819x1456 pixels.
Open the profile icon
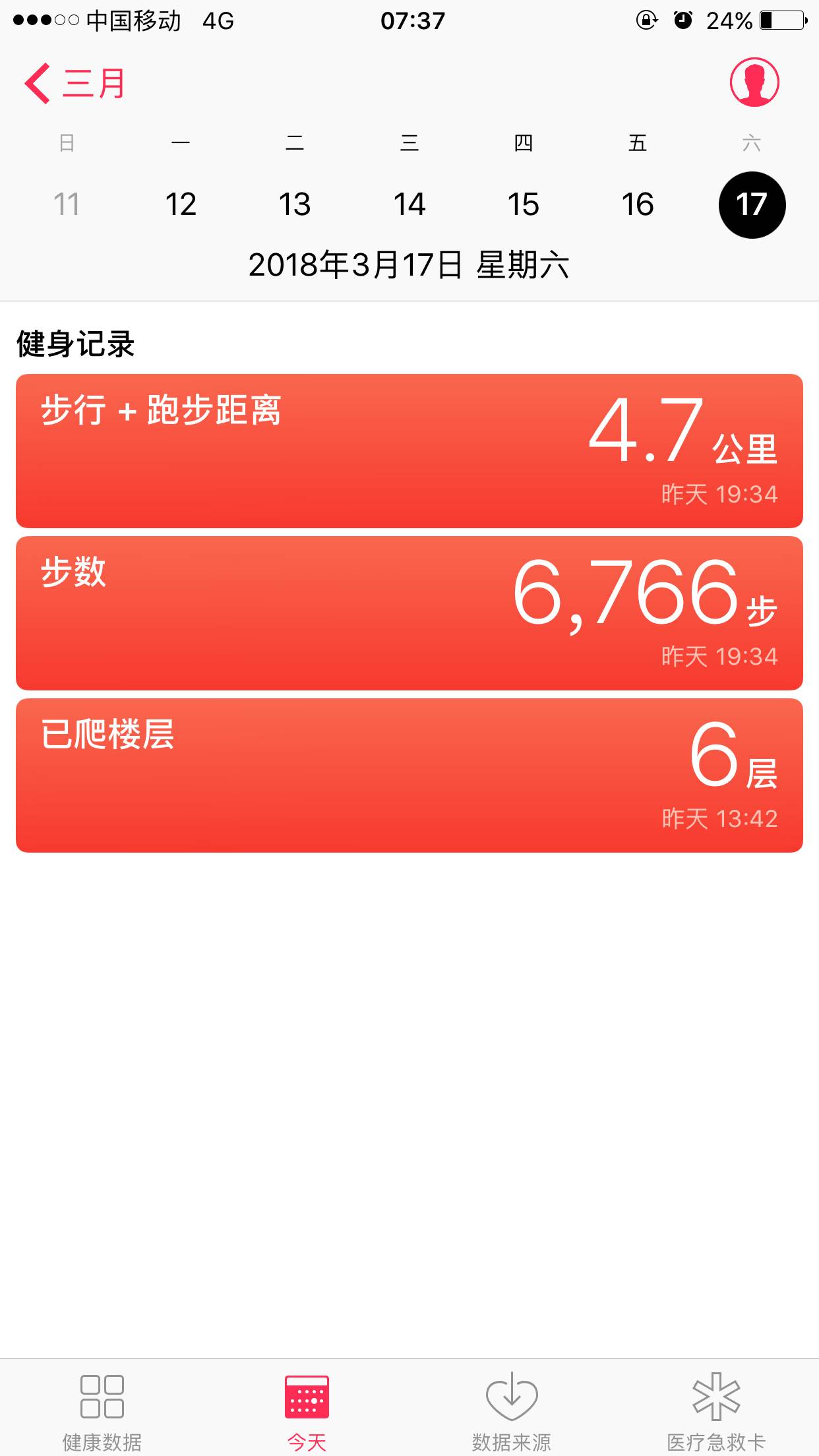(754, 82)
